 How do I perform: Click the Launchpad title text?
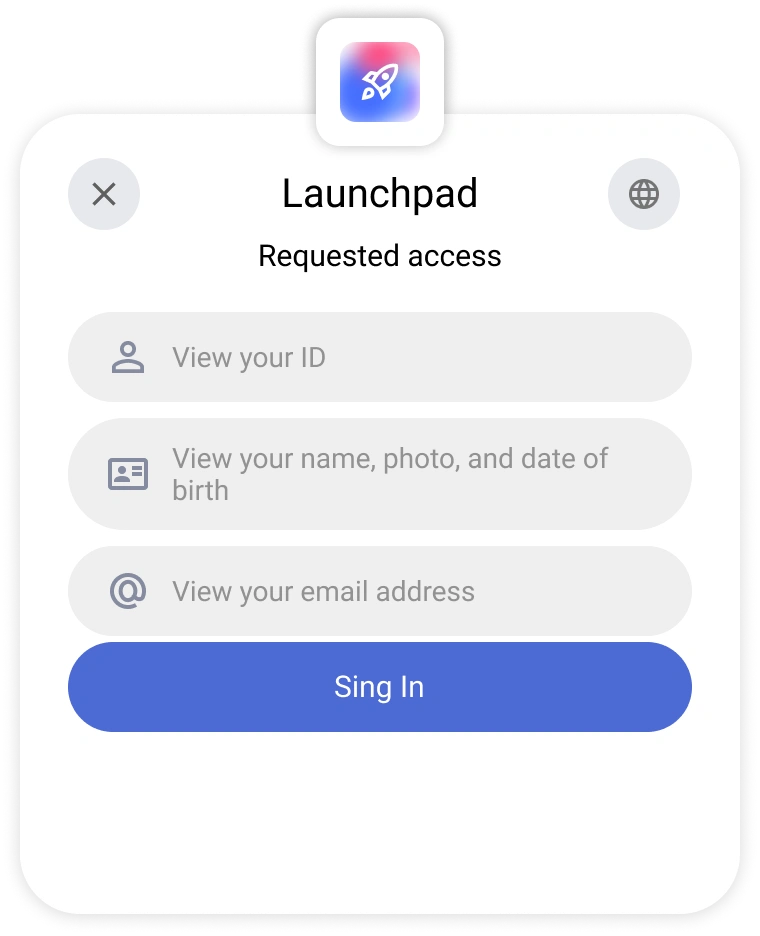[380, 194]
